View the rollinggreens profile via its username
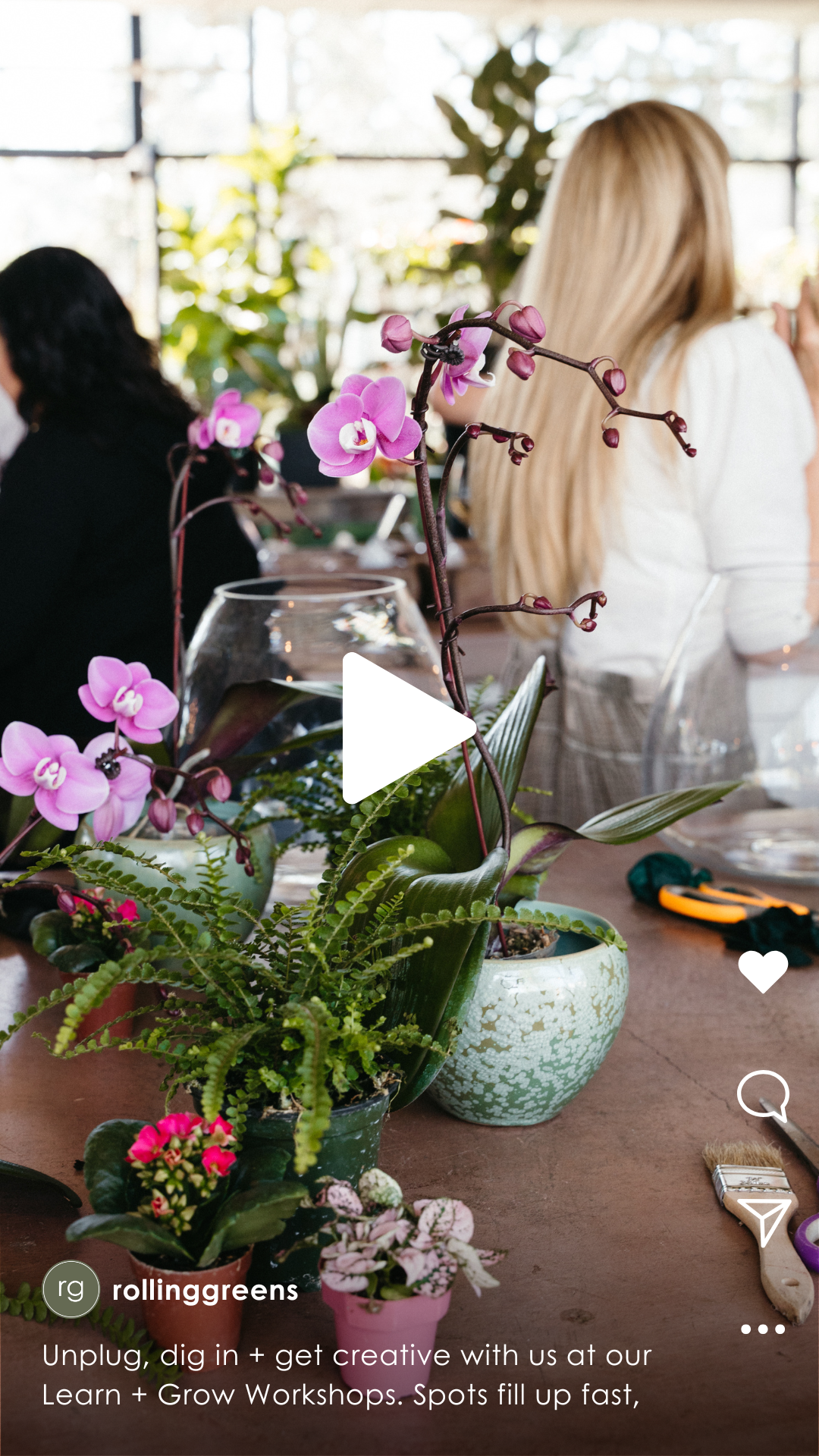Image resolution: width=819 pixels, height=1456 pixels. click(x=205, y=1291)
